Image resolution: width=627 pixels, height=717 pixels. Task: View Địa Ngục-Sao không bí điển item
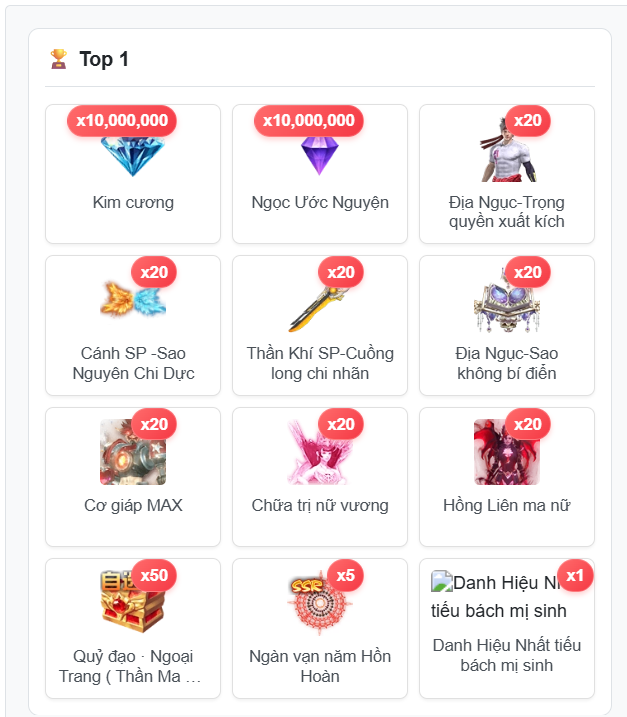click(507, 325)
